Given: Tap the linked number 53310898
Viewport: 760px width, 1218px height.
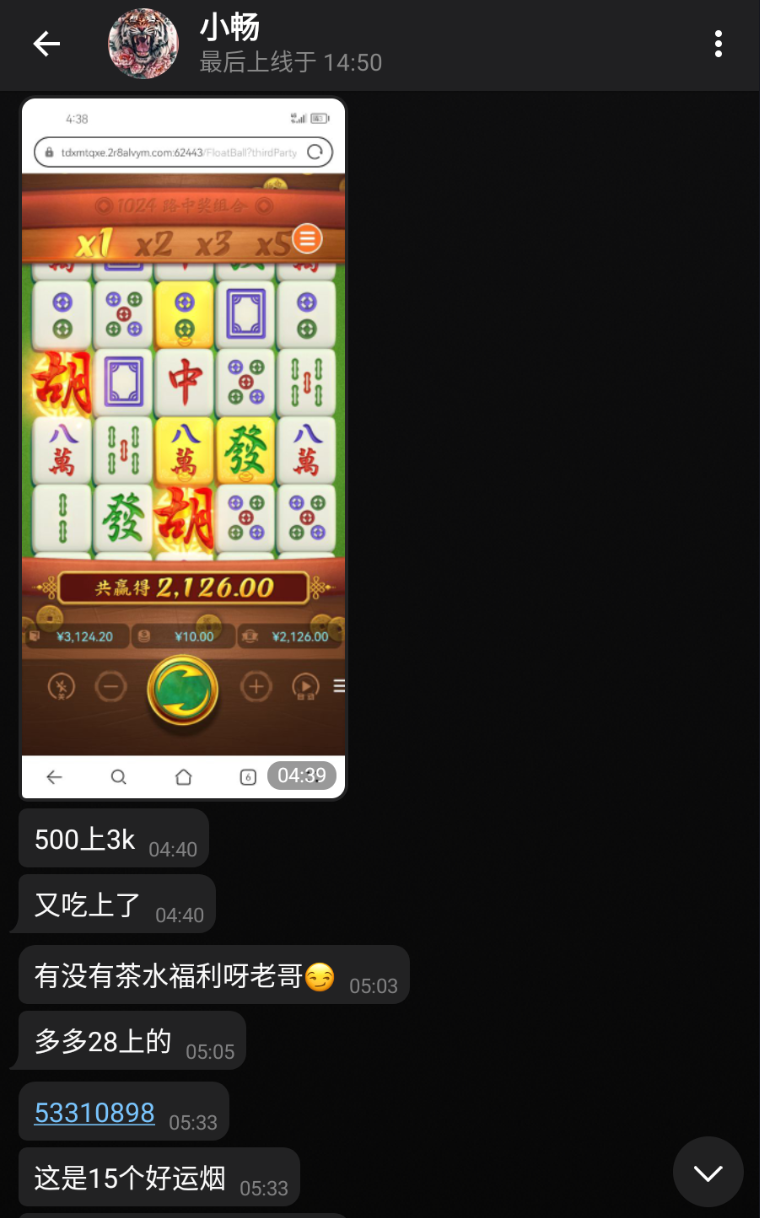Looking at the screenshot, I should click(95, 1113).
